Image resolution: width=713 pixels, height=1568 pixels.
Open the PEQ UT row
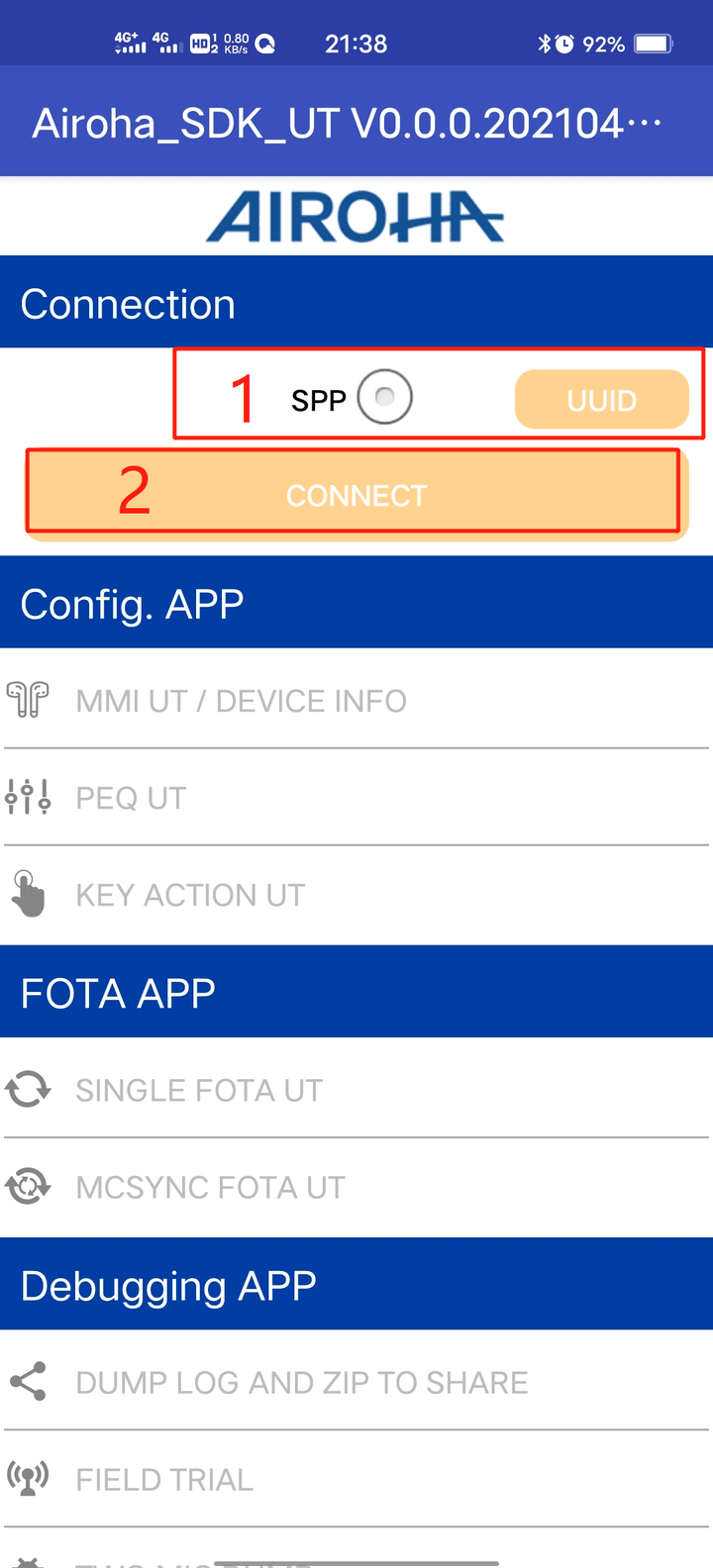click(356, 798)
